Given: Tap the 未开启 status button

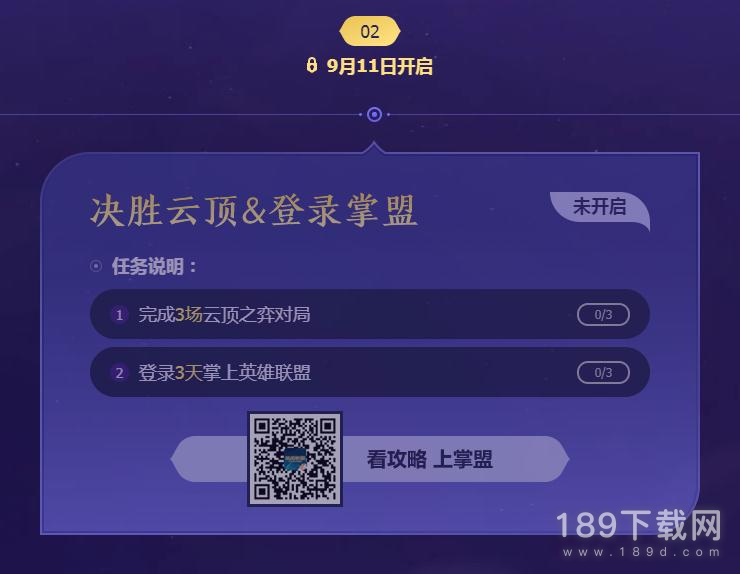Looking at the screenshot, I should click(x=599, y=207).
